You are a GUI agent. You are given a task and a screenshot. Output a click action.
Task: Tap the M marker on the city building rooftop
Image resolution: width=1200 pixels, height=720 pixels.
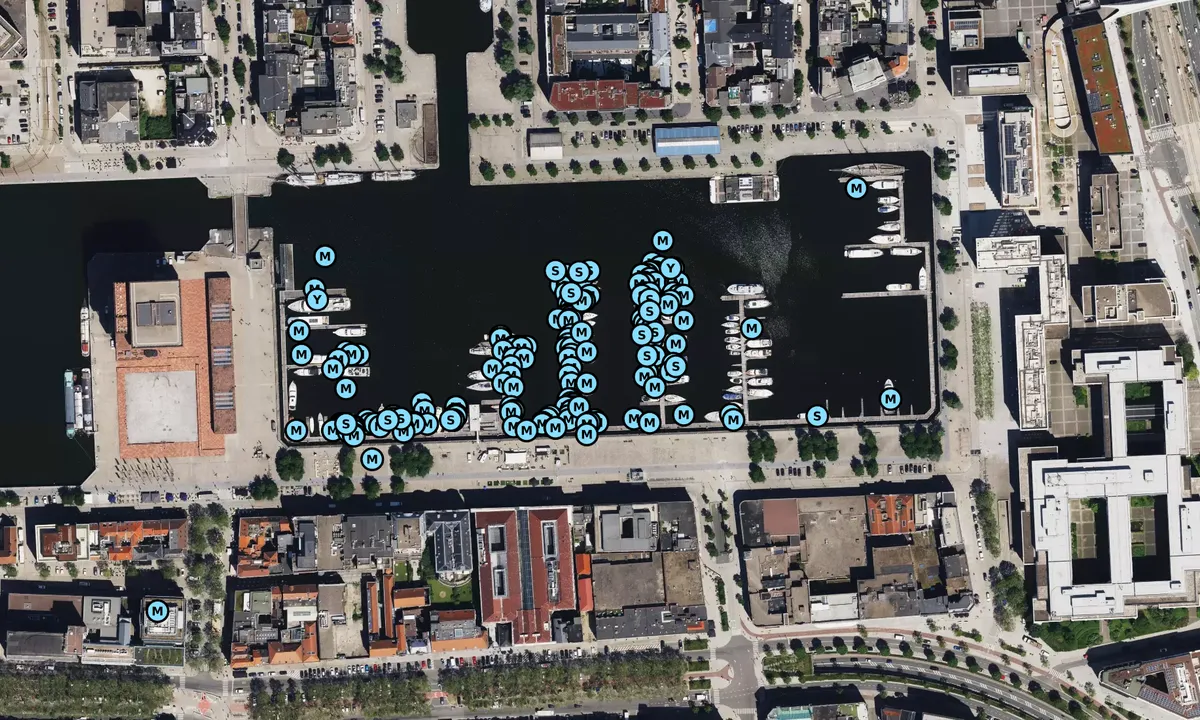click(x=157, y=610)
